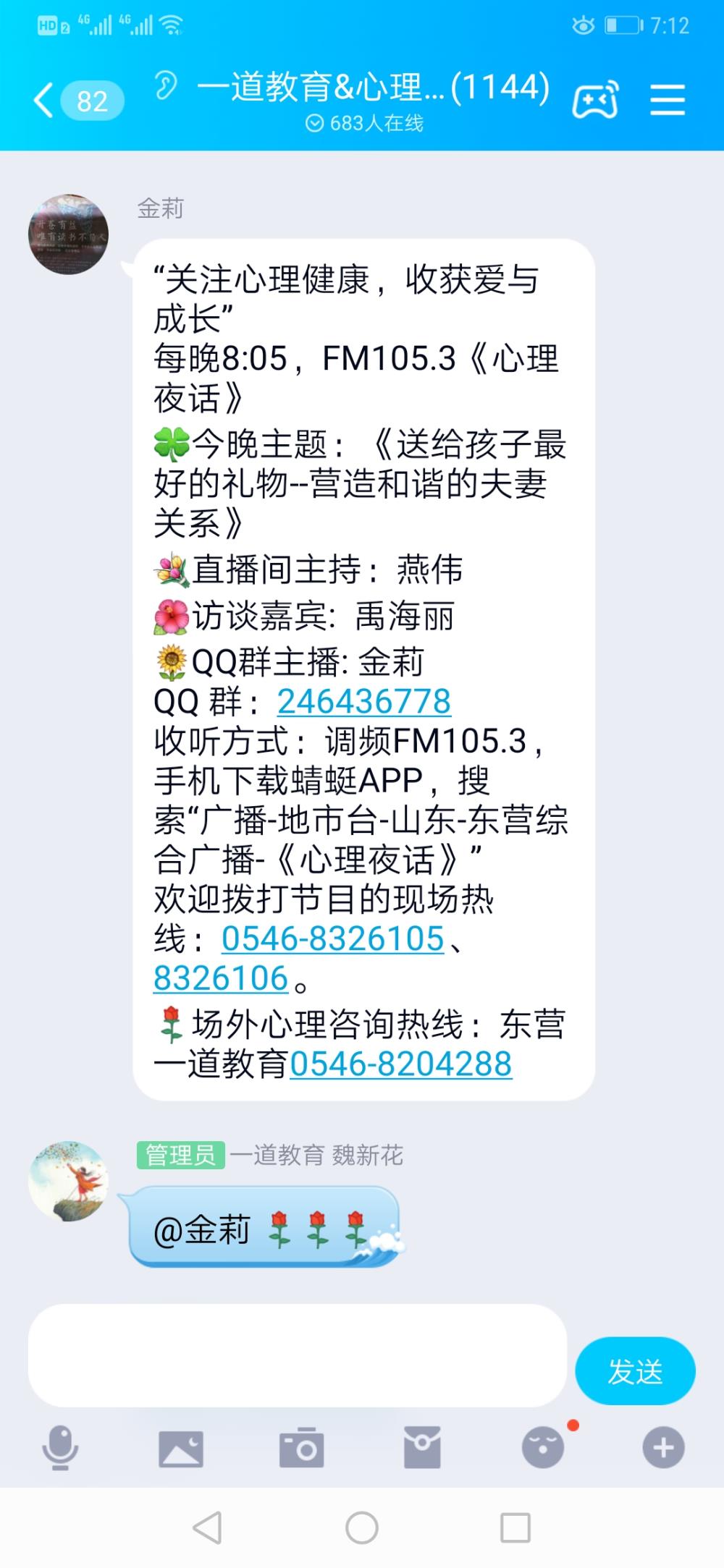724x1568 pixels.
Task: Open the group menu with three lines
Action: [x=667, y=100]
